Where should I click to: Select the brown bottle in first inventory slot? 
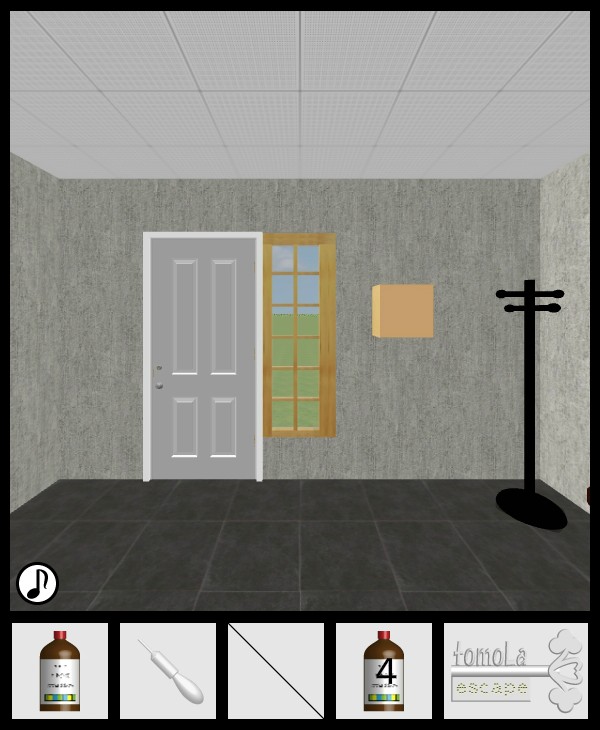[60, 671]
